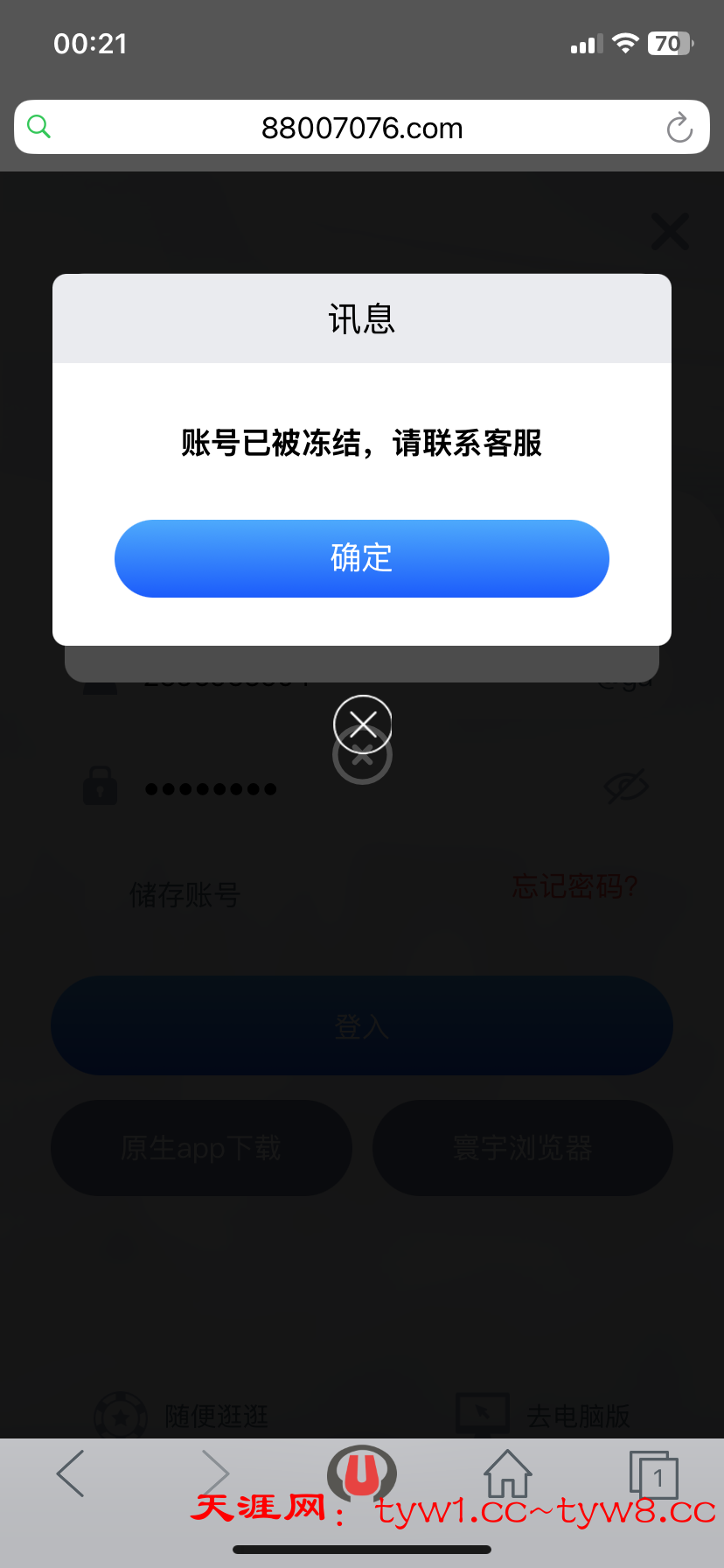Tap the 登入 login button

tap(362, 1025)
